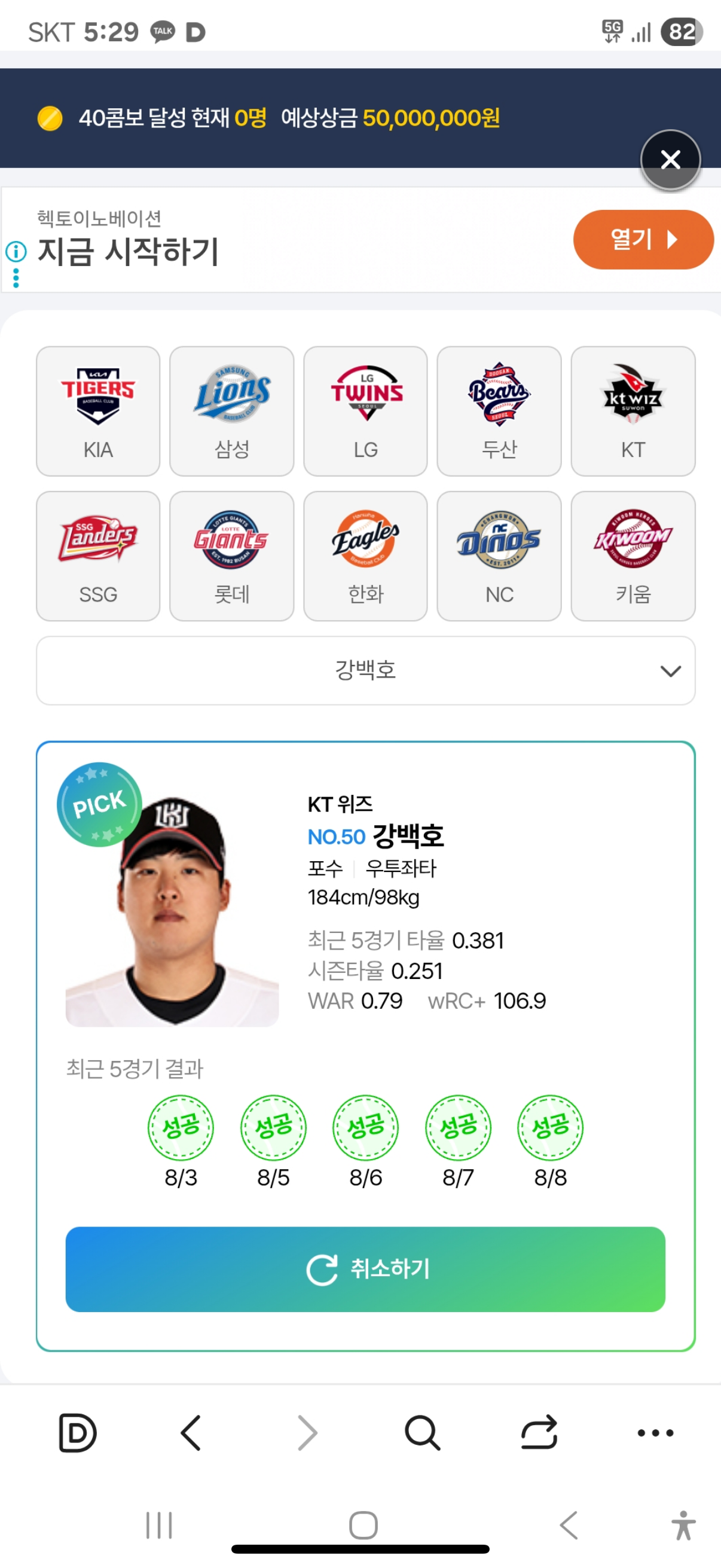Expand the 강백호 player dropdown

pos(366,671)
